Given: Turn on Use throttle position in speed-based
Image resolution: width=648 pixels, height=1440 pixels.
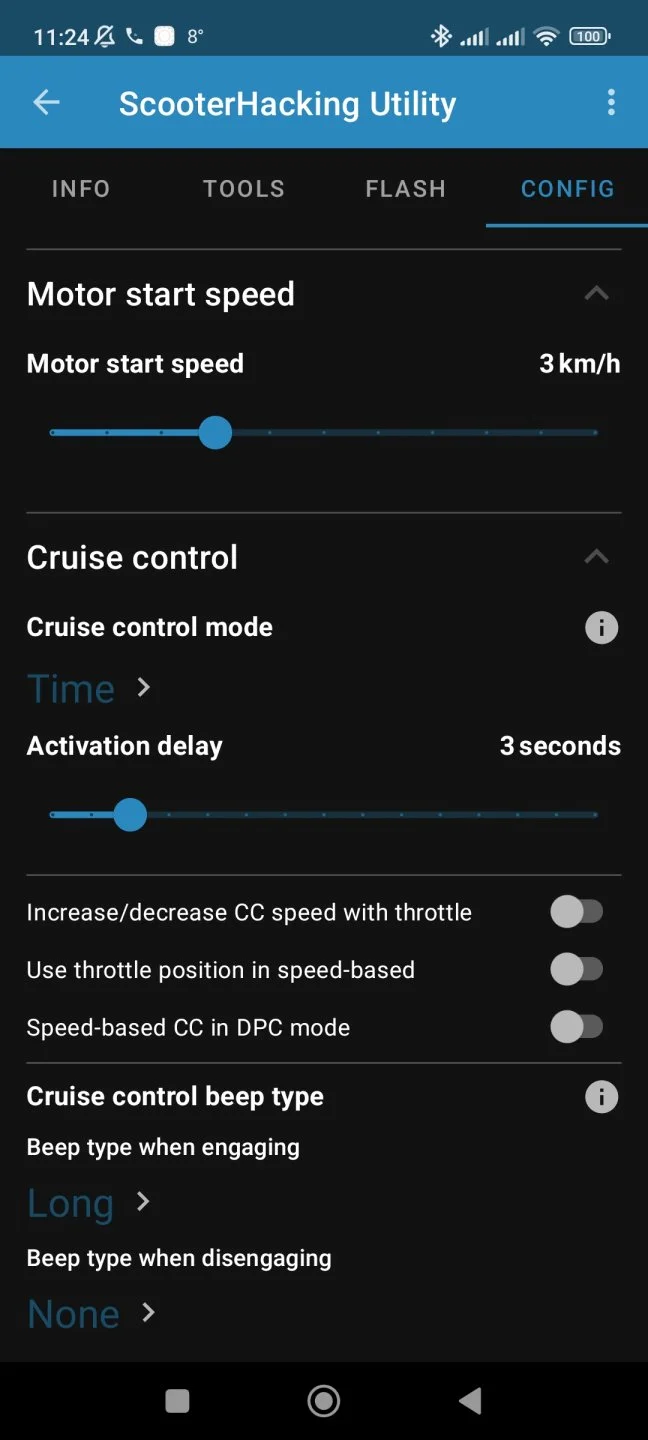Looking at the screenshot, I should click(x=577, y=970).
